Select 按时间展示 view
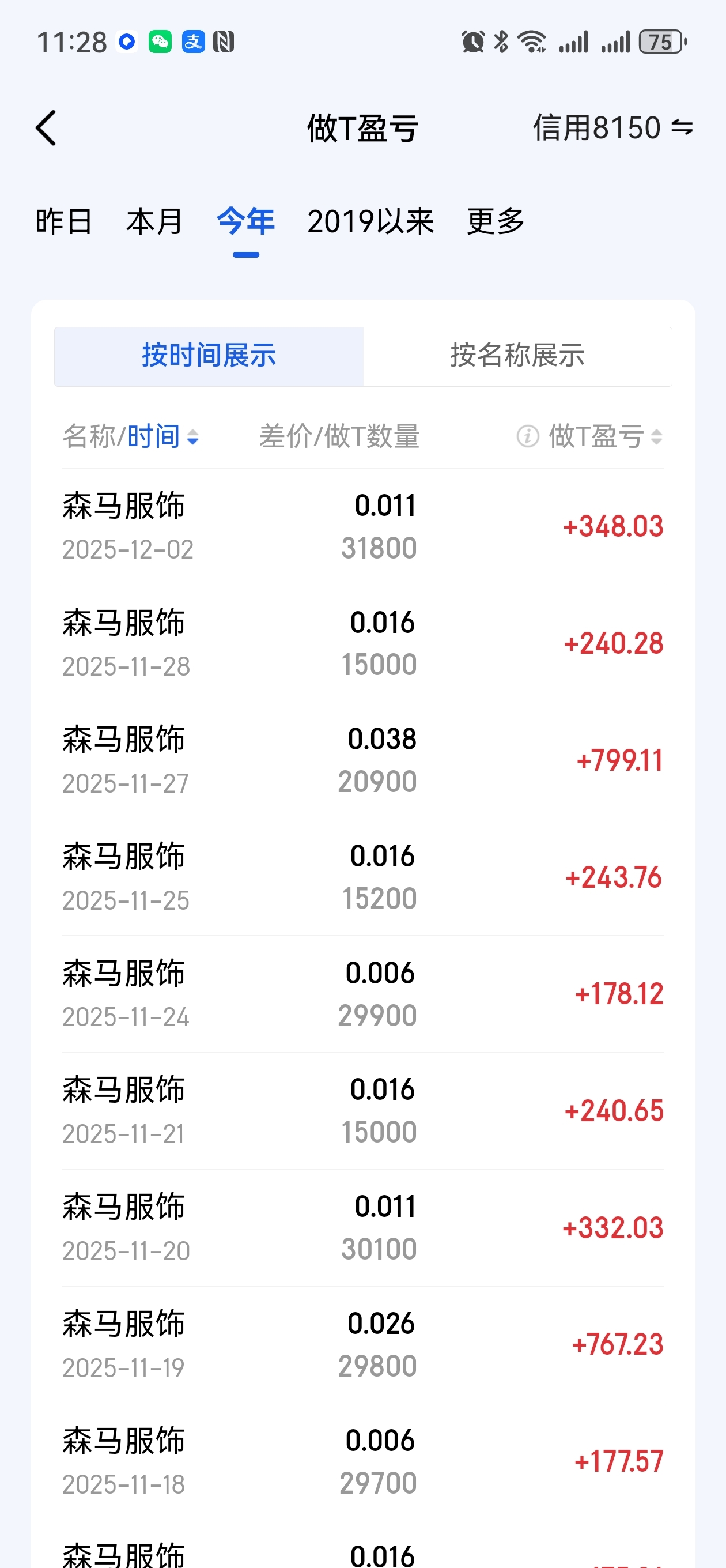 coord(209,356)
